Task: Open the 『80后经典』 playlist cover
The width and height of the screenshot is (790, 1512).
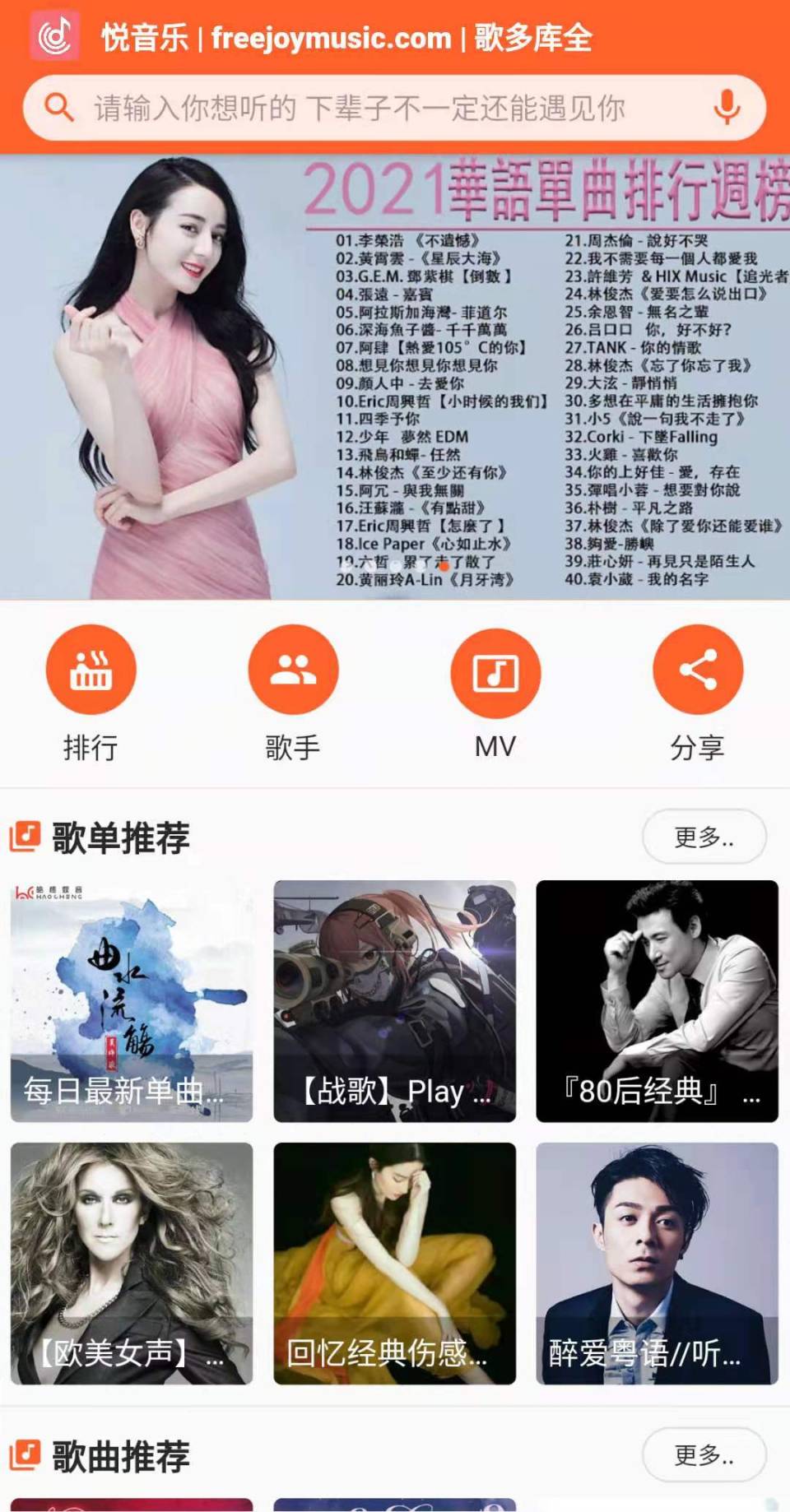Action: coord(658,998)
